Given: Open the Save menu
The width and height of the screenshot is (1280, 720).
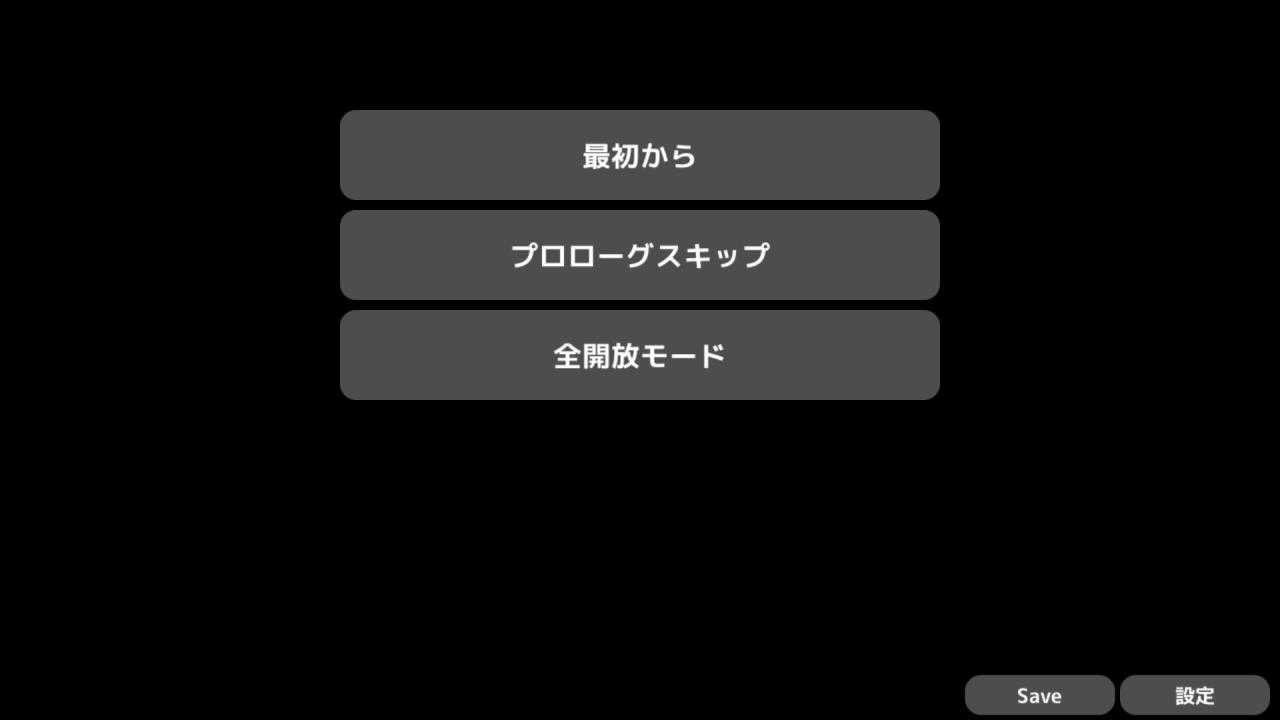Looking at the screenshot, I should coord(1039,695).
